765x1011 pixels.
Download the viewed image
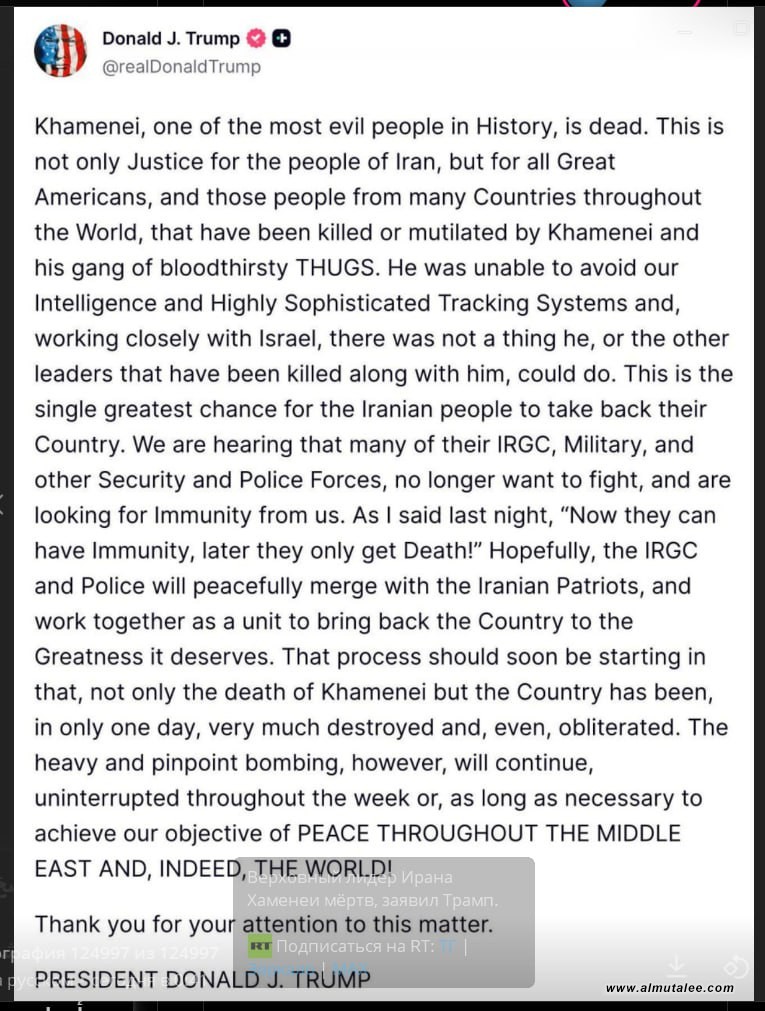(676, 965)
